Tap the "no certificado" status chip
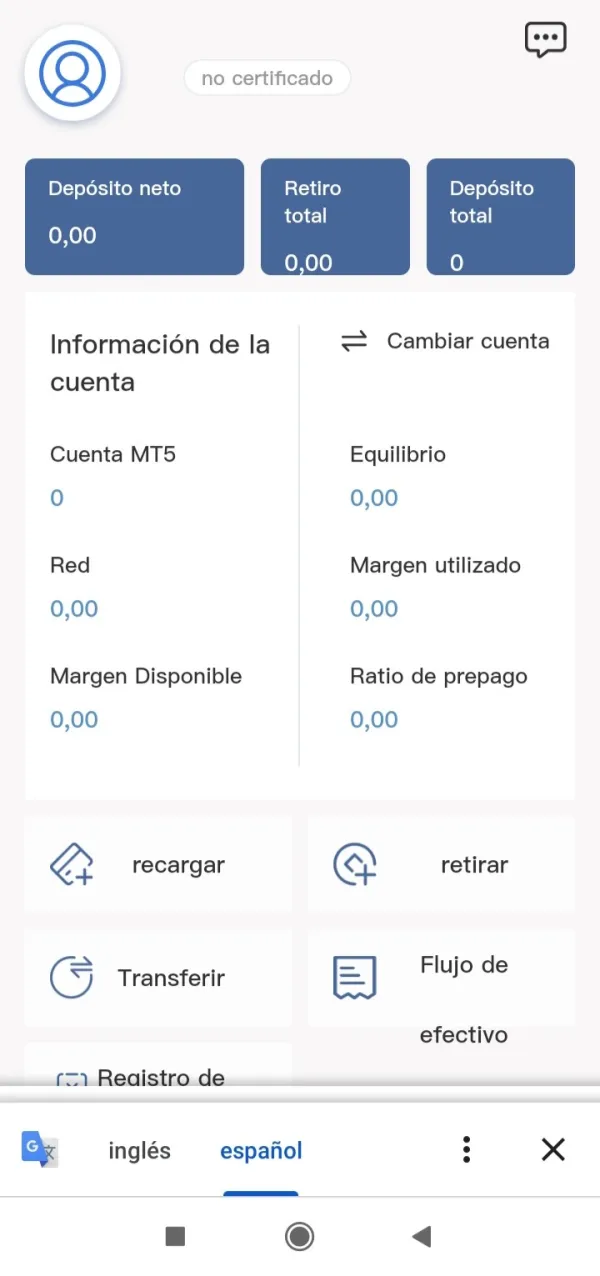Screen dimensions: 600x1276 (267, 78)
